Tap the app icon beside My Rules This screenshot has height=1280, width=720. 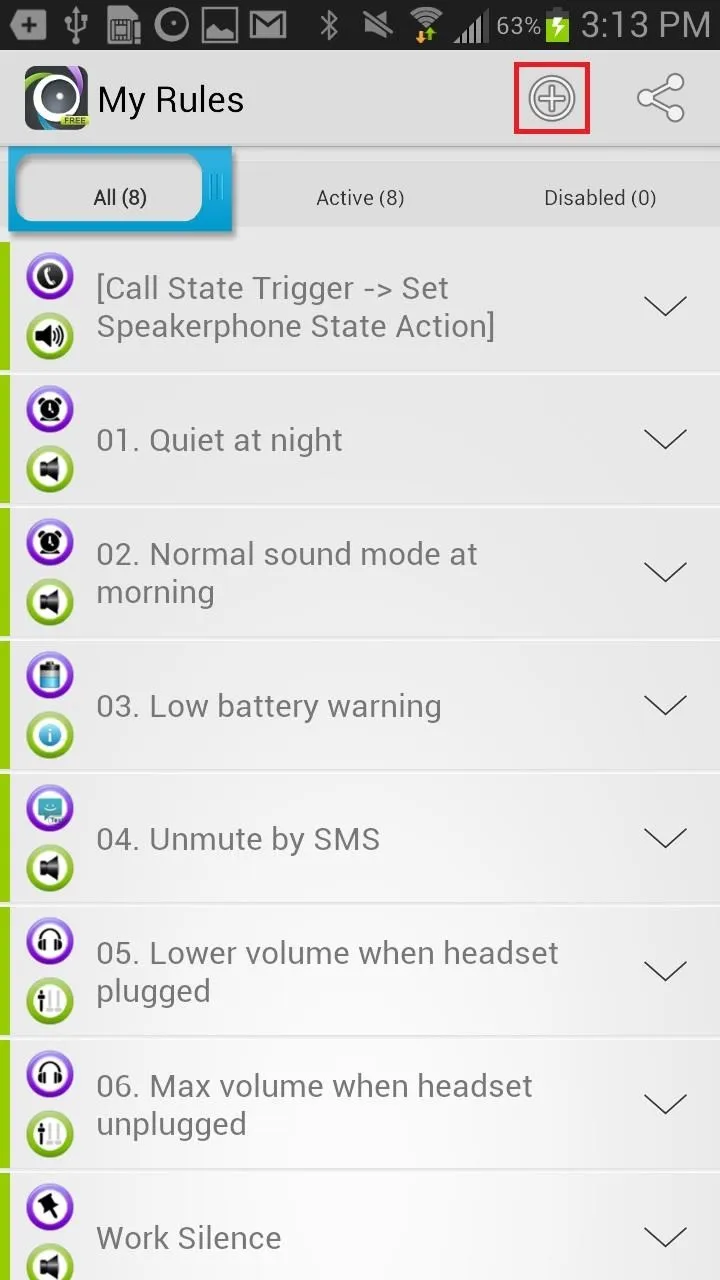[56, 98]
